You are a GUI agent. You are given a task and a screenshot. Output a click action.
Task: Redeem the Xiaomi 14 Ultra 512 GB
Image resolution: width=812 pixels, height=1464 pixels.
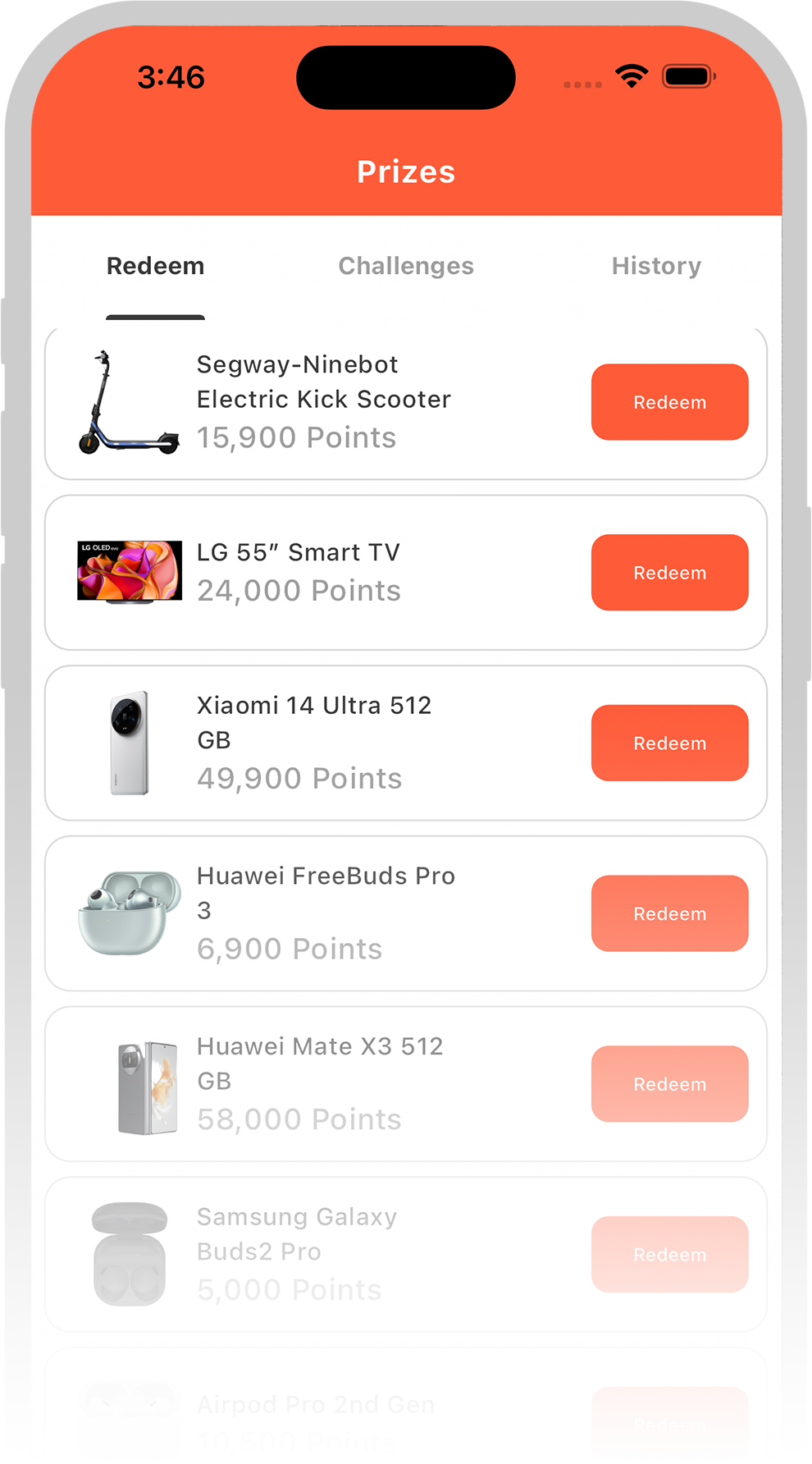coord(669,743)
